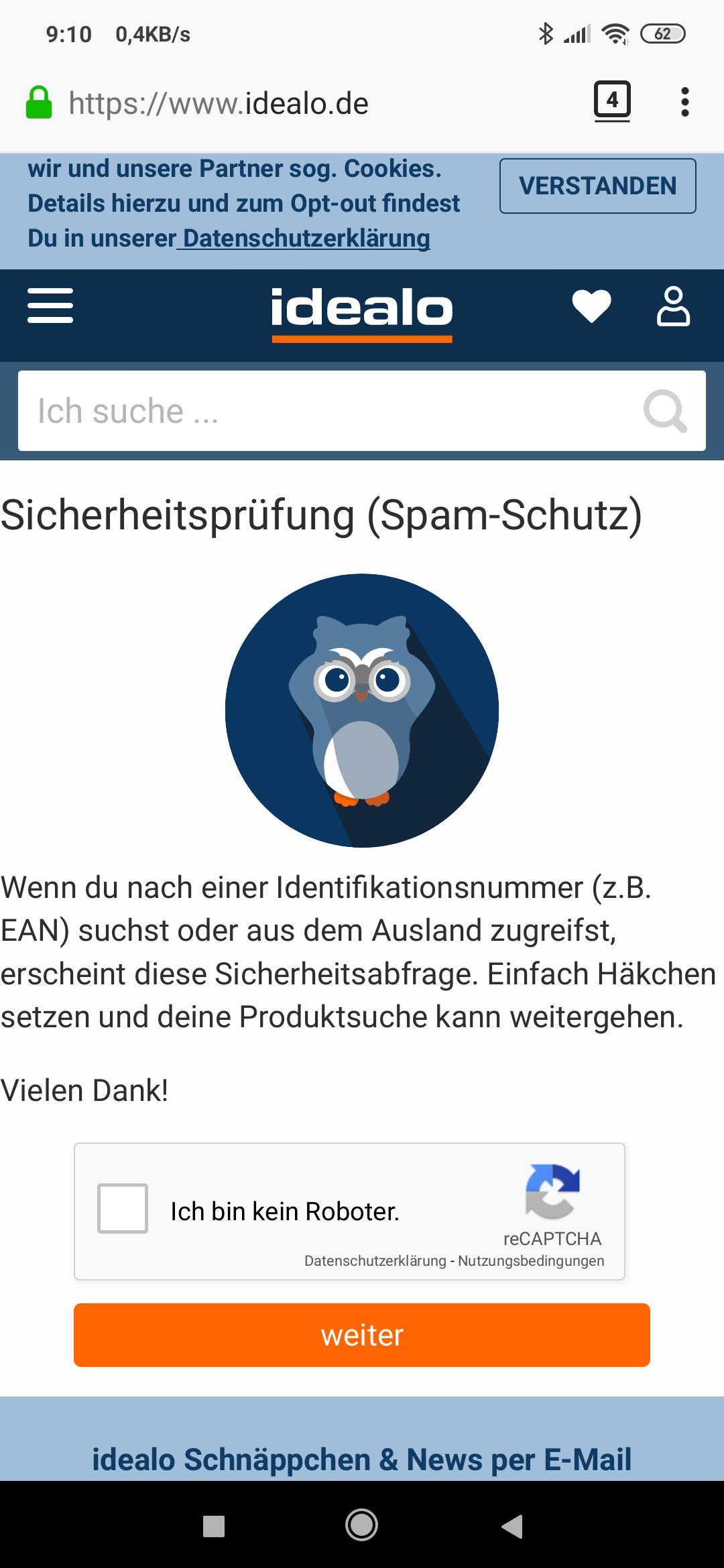Open reCAPTCHA Datenschutzerklärung link
Image resolution: width=724 pixels, height=1568 pixels.
(x=375, y=1261)
